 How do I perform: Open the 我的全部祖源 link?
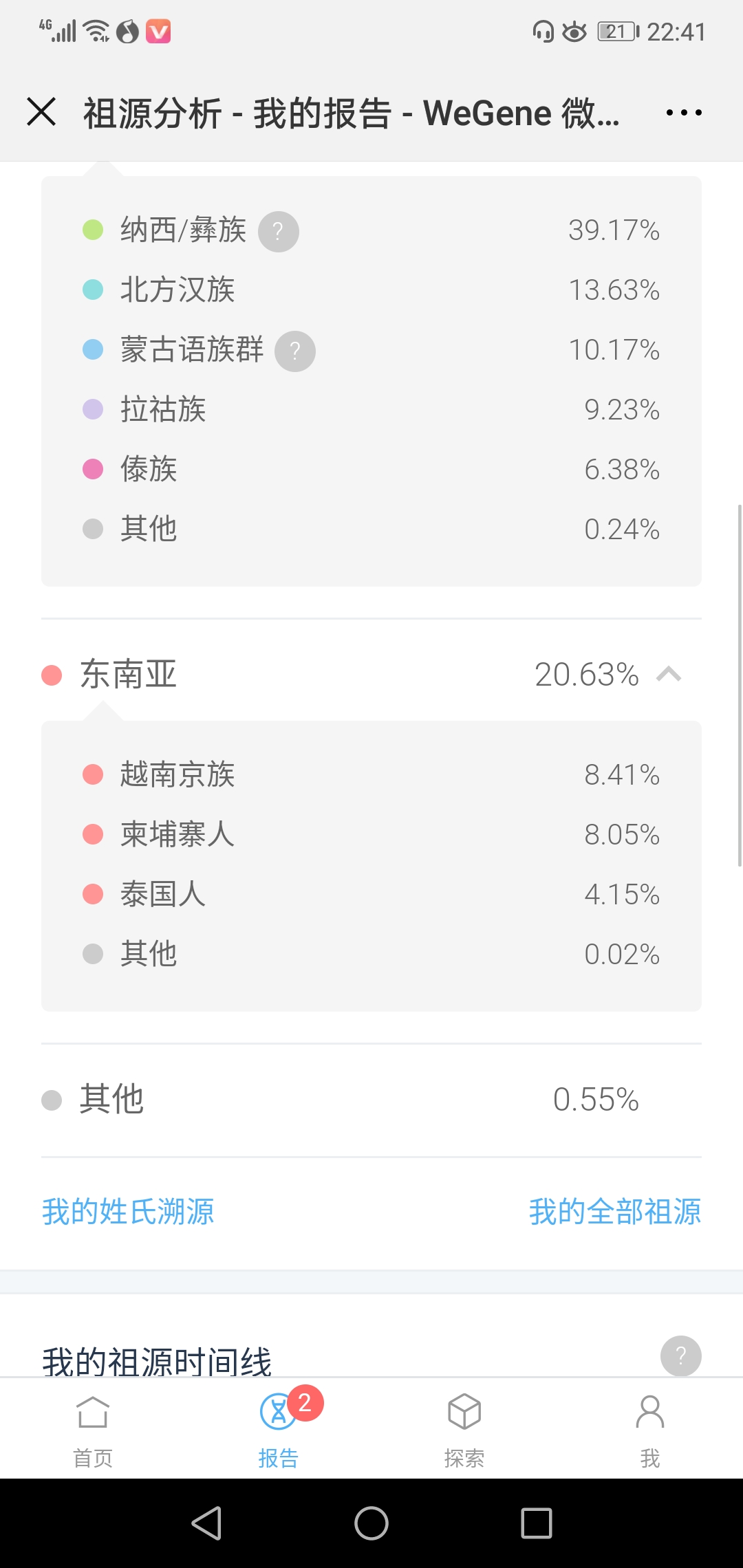(615, 1212)
